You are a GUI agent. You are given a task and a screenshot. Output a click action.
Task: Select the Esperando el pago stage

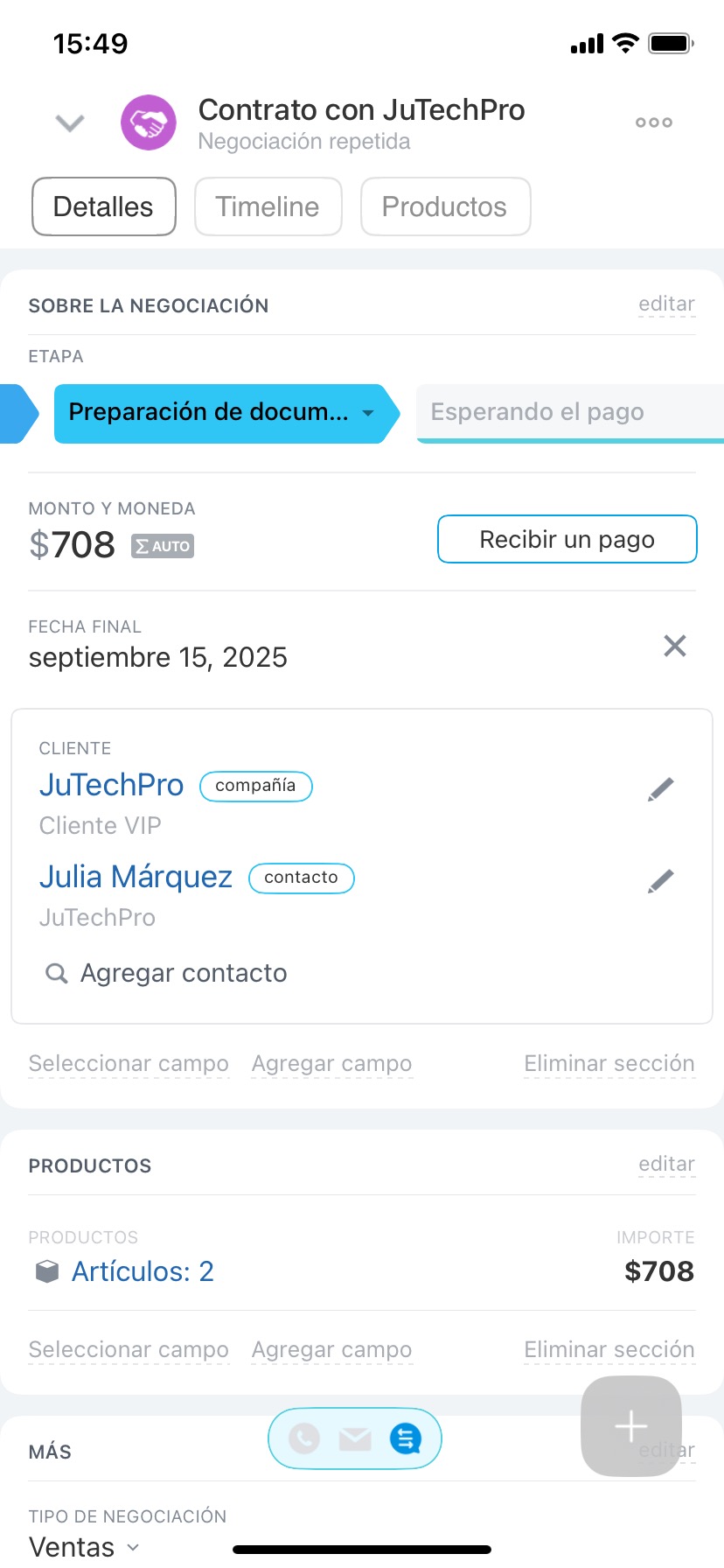tap(570, 413)
